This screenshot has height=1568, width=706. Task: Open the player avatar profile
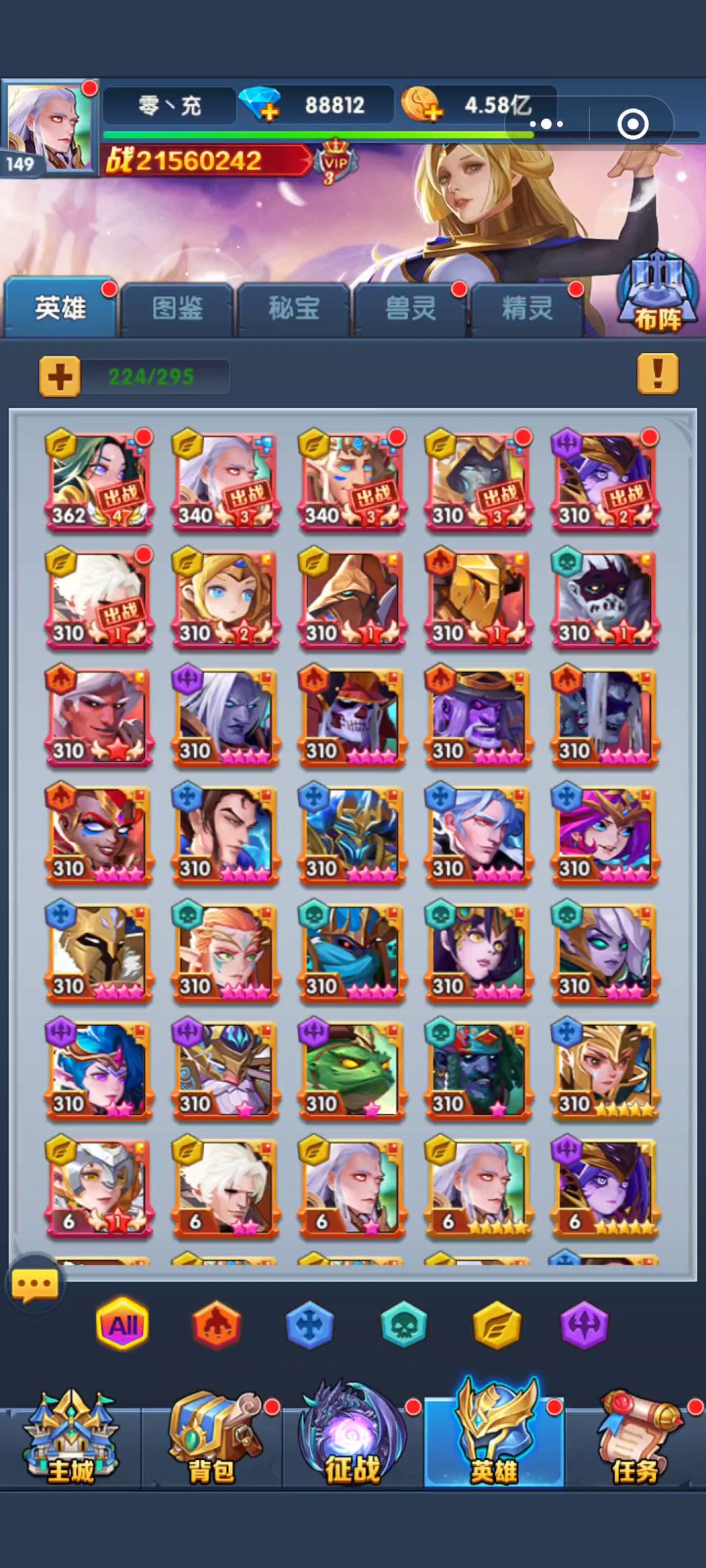49,127
